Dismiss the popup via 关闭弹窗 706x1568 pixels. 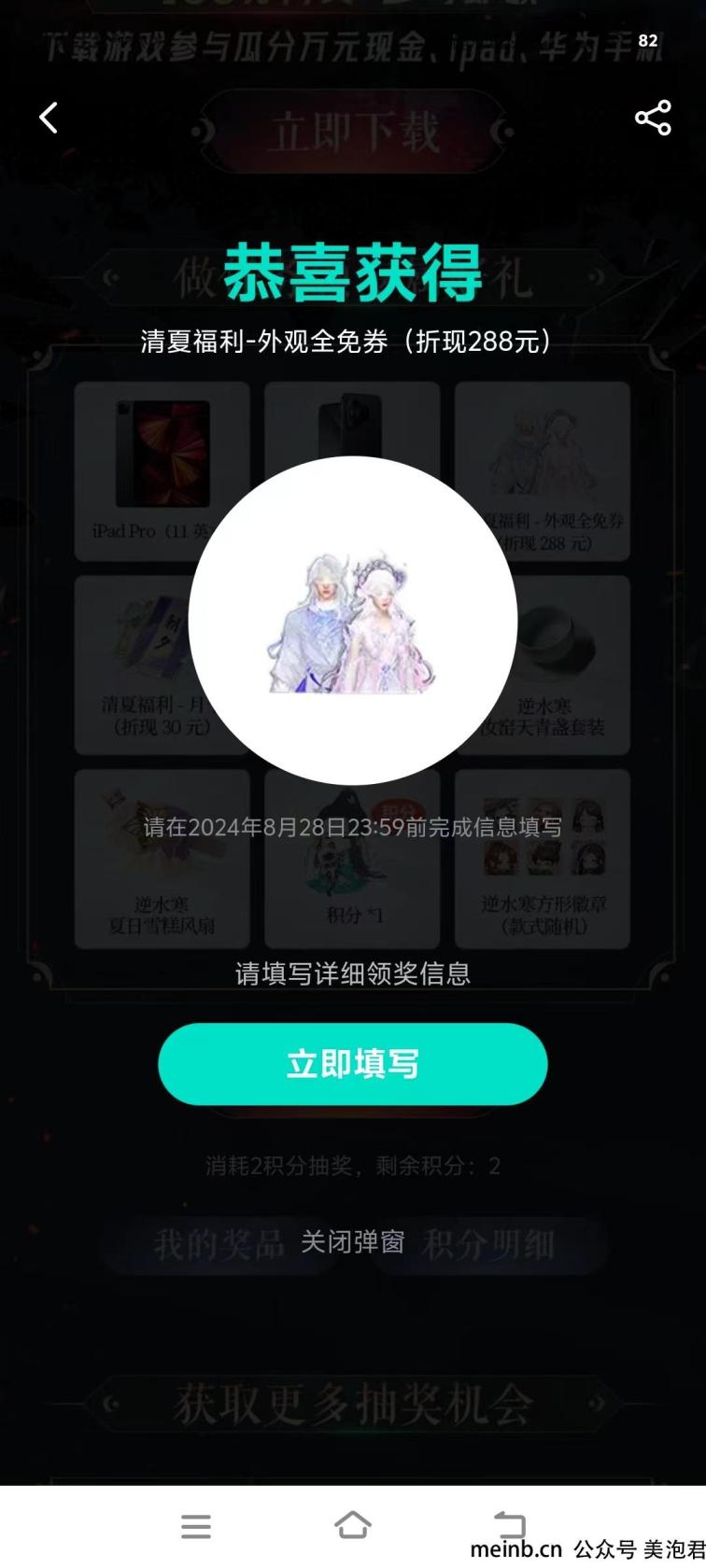pos(352,1241)
